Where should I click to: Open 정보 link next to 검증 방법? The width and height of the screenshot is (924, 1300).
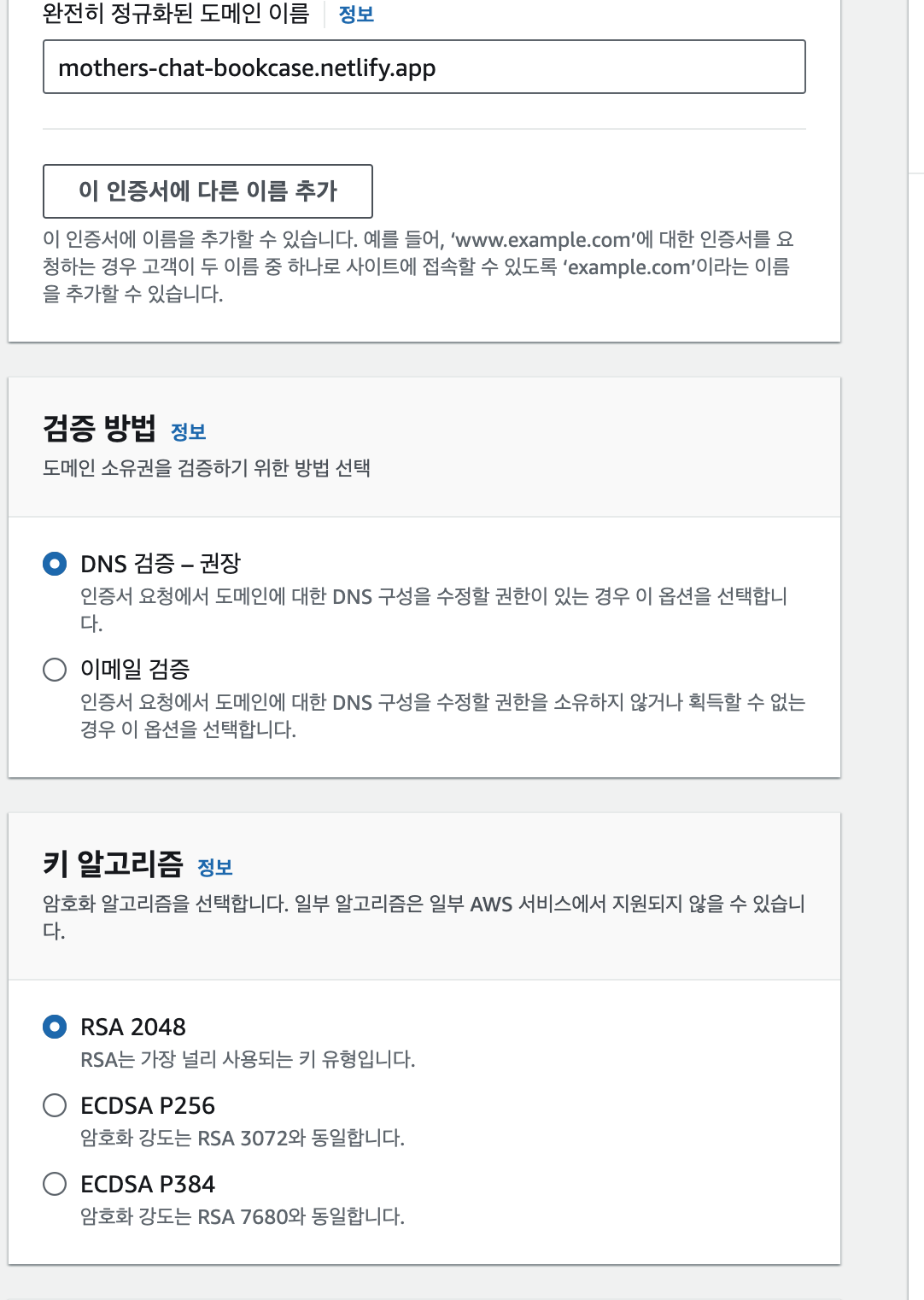tap(189, 432)
